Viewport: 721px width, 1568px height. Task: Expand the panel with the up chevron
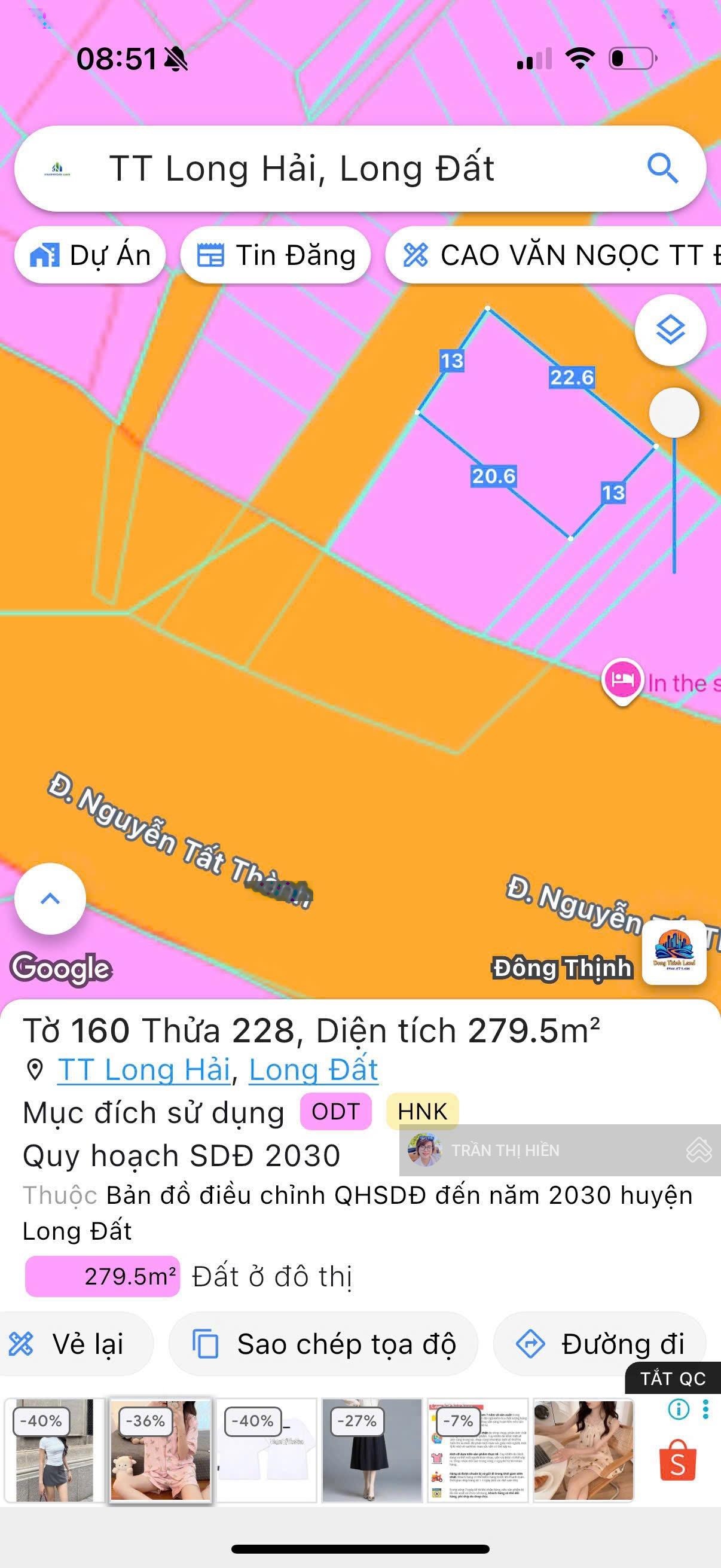pyautogui.click(x=50, y=898)
